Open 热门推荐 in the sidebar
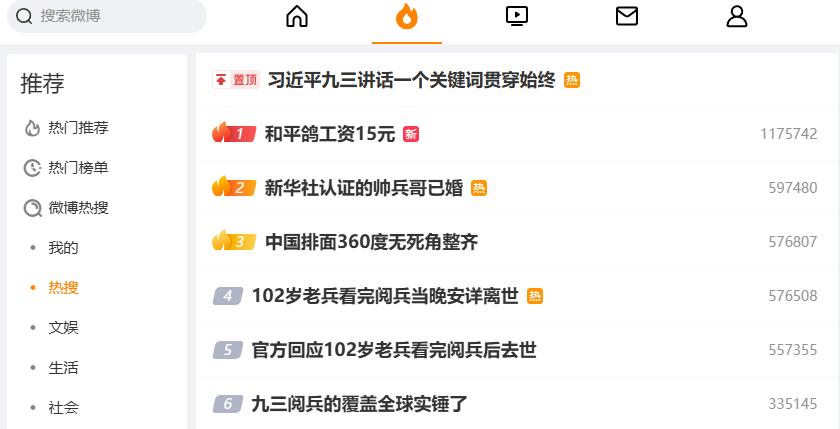This screenshot has height=429, width=840. (x=78, y=128)
